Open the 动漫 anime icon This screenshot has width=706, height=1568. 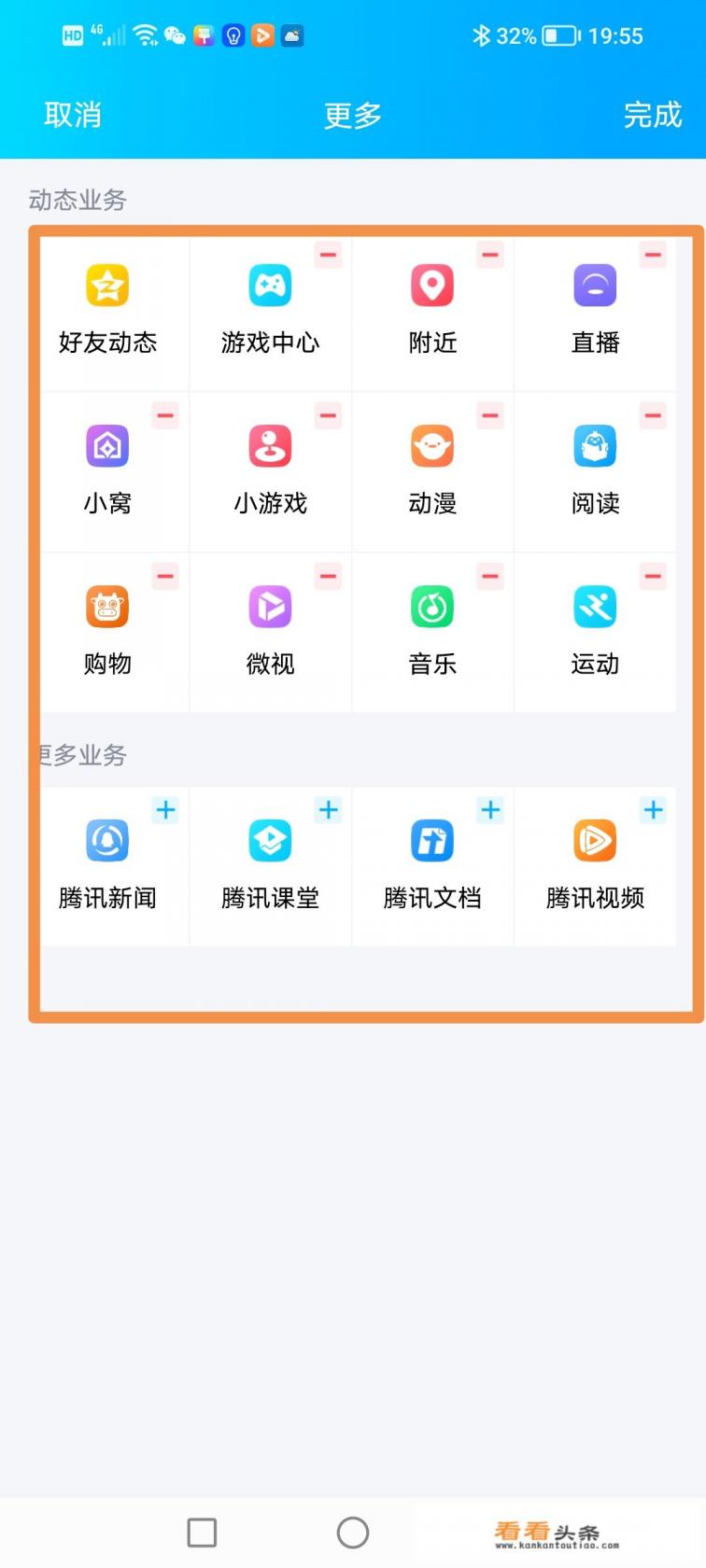[x=432, y=446]
